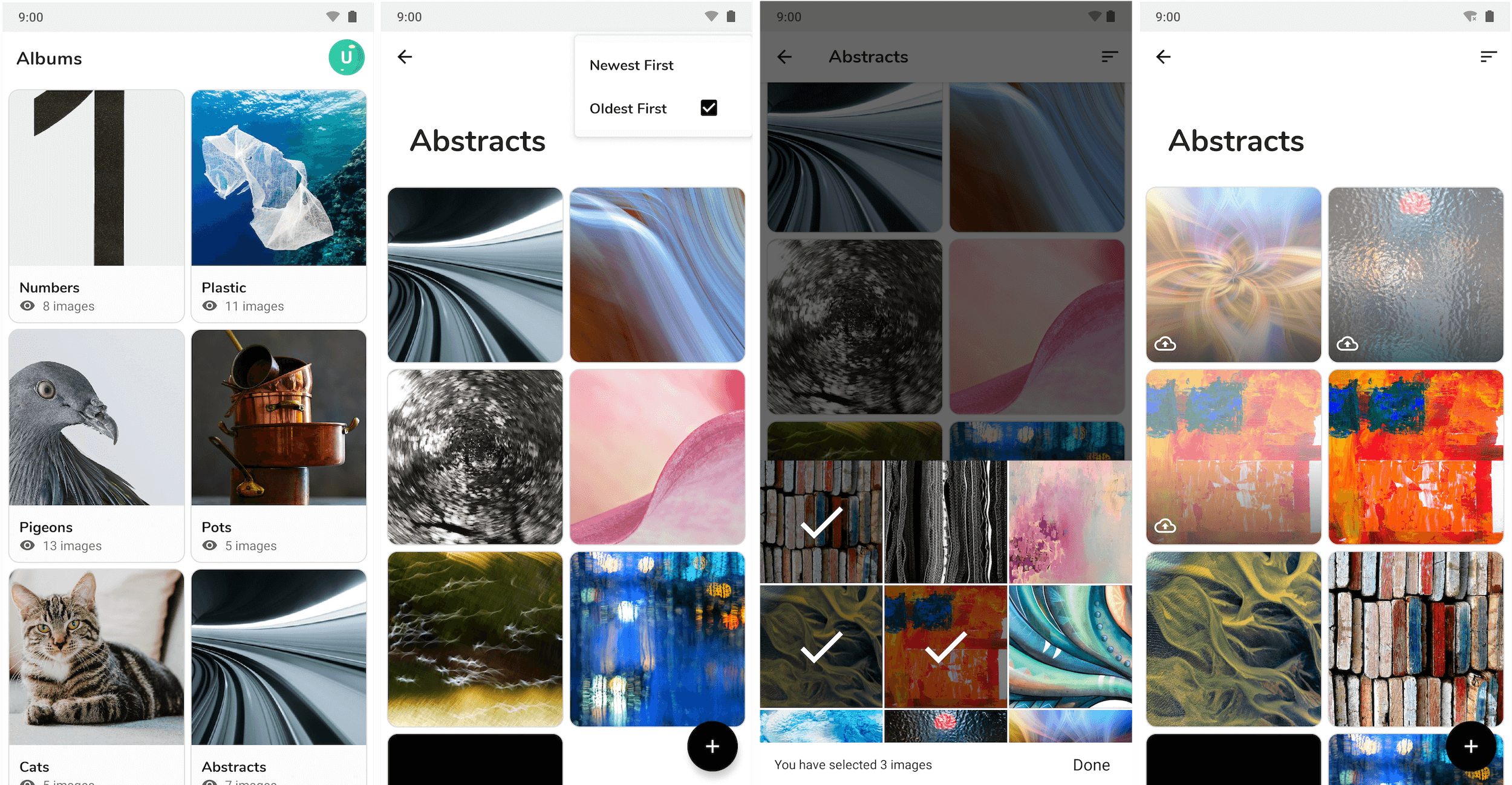Select the pink pastel painting in picker
This screenshot has width=1512, height=785.
(1070, 521)
